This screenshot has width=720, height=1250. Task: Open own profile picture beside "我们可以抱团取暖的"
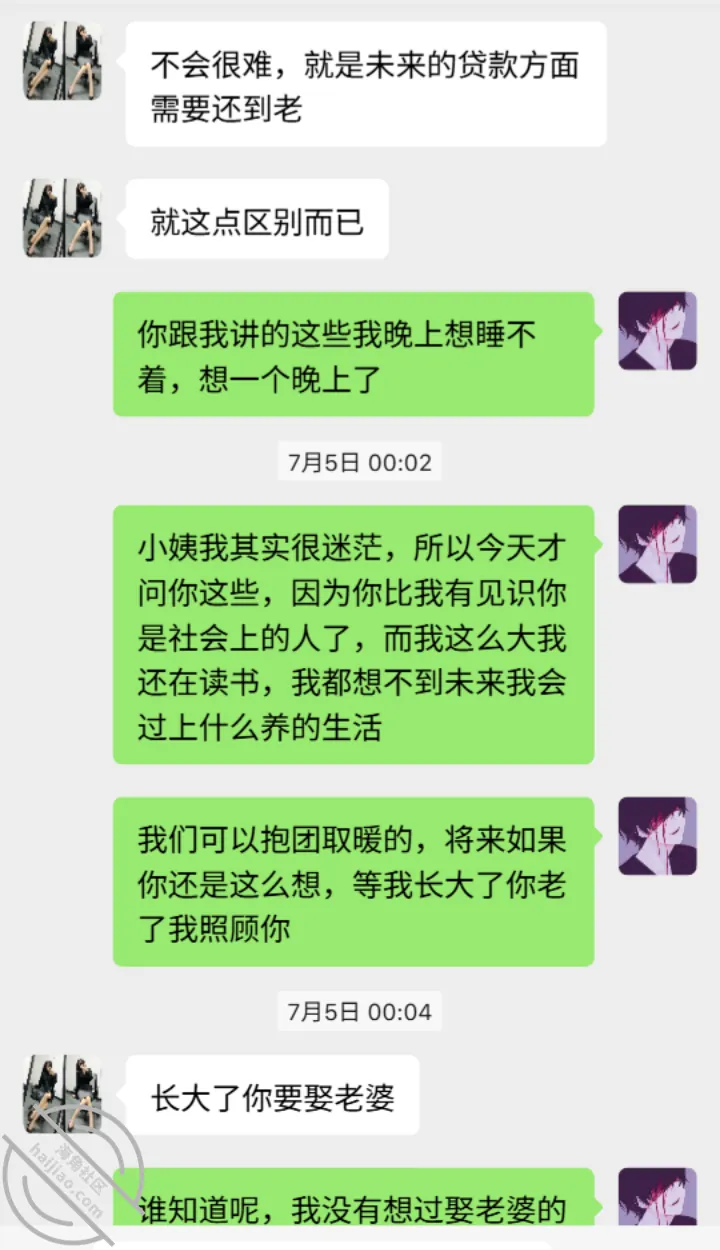point(657,836)
